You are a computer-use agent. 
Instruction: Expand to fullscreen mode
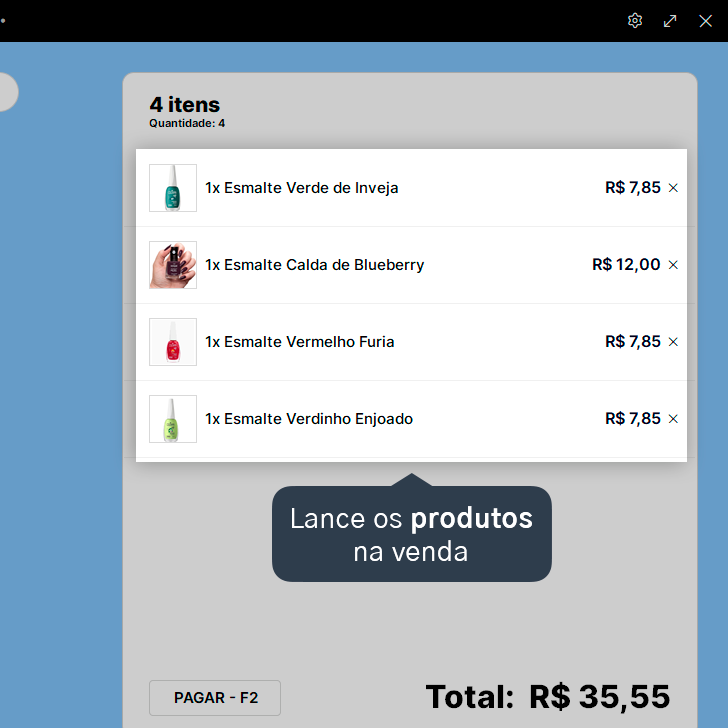[x=670, y=20]
